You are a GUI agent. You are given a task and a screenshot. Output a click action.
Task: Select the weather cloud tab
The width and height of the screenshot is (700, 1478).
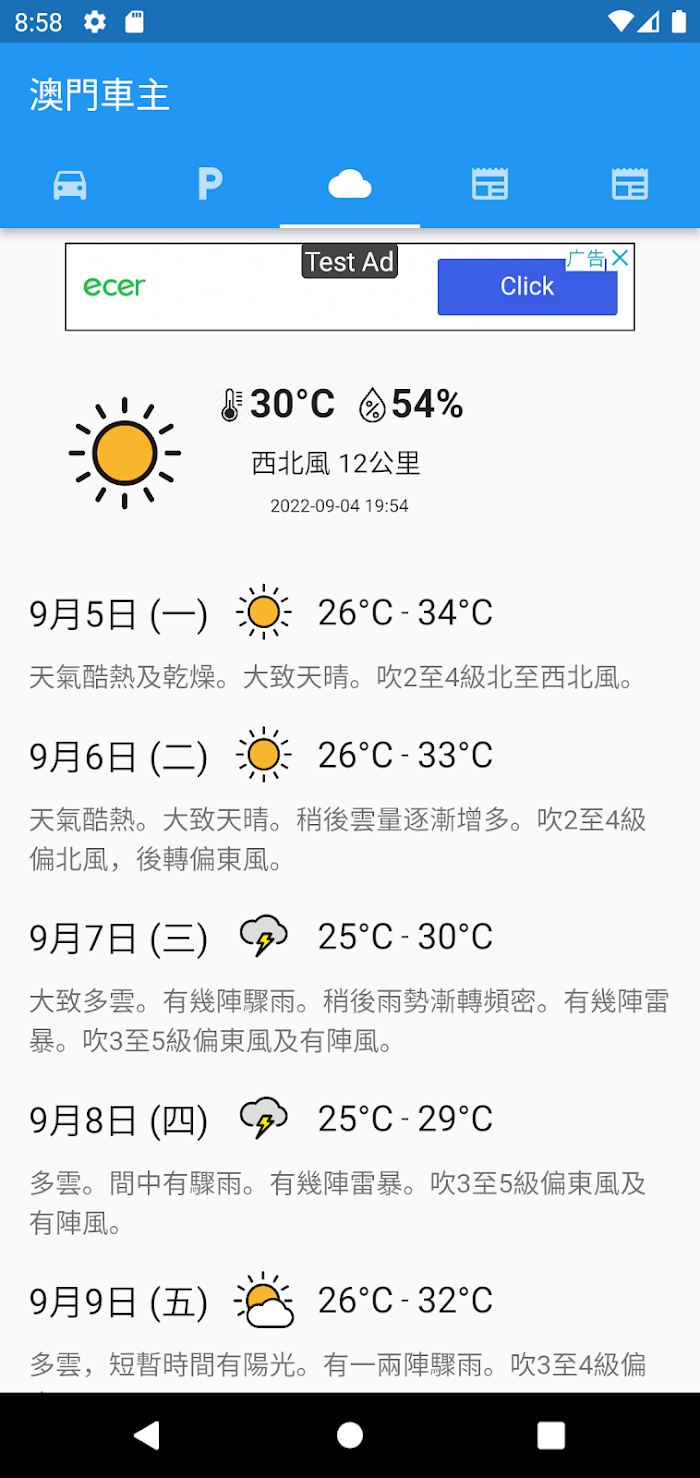click(x=350, y=185)
